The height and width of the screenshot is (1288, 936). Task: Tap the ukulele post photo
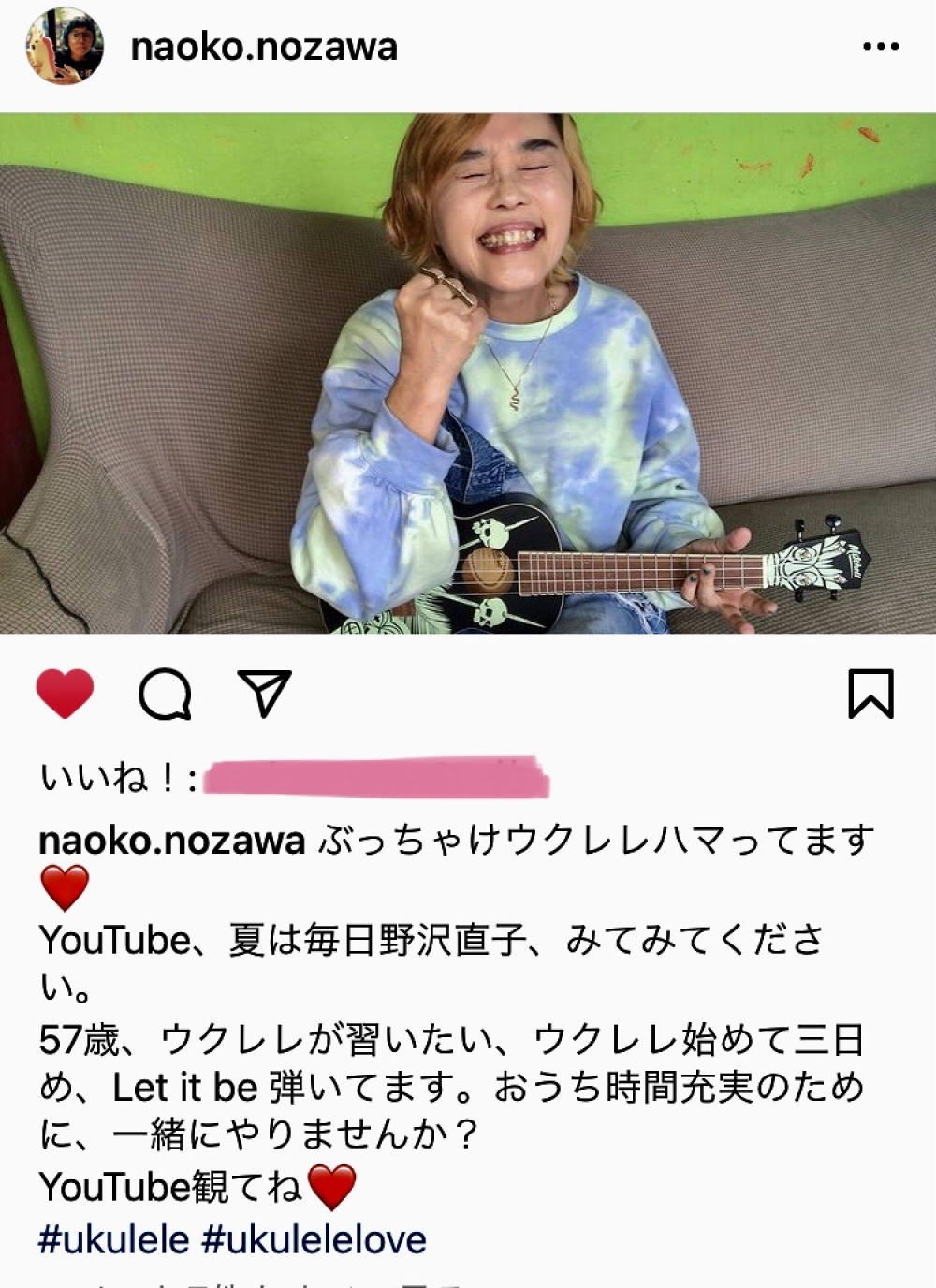468,374
